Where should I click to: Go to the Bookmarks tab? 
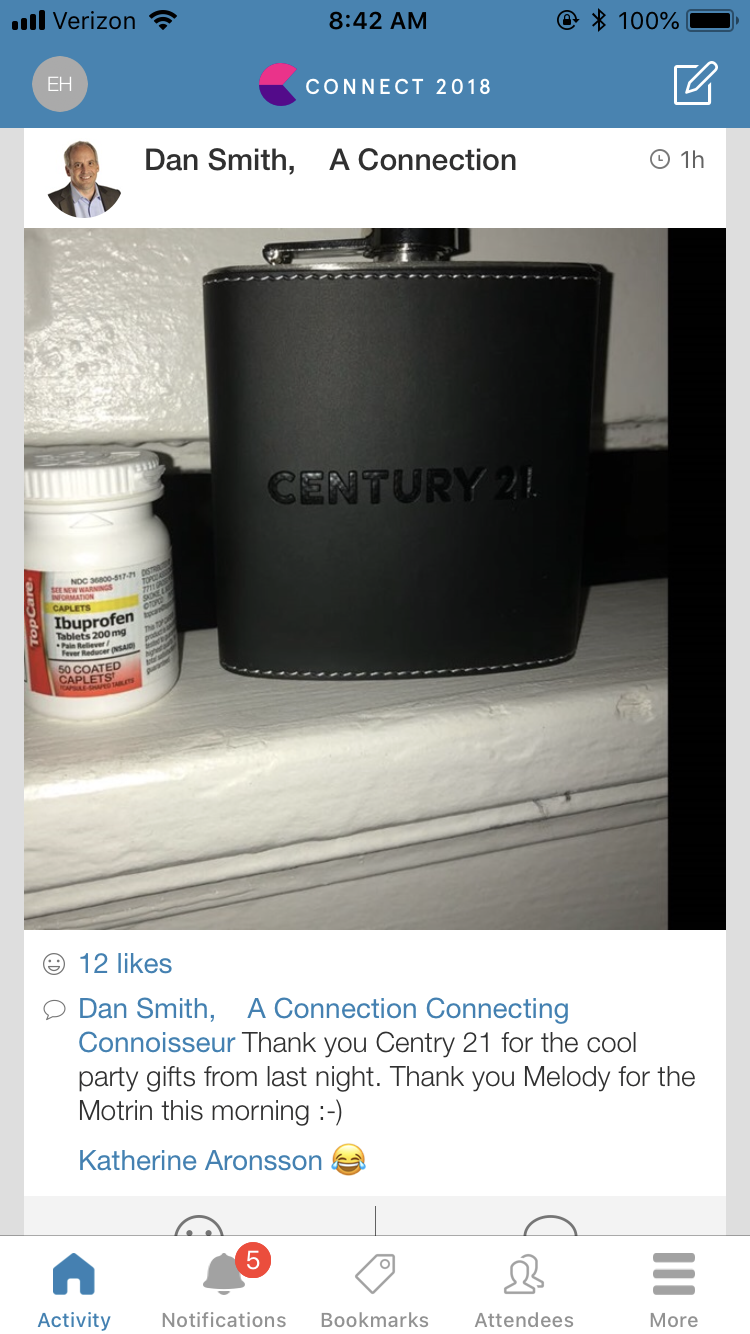click(375, 1290)
